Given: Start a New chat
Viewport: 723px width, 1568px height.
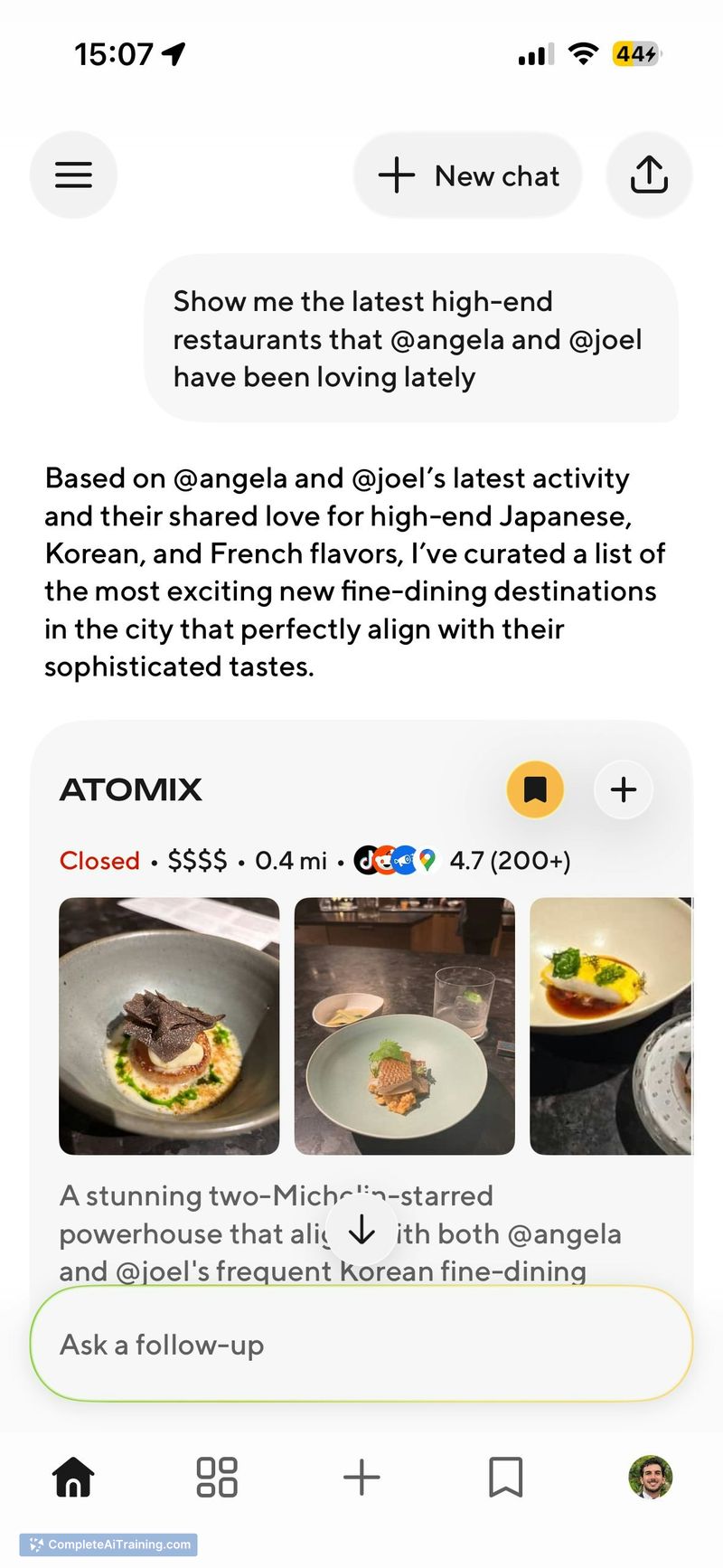Looking at the screenshot, I should coord(467,175).
